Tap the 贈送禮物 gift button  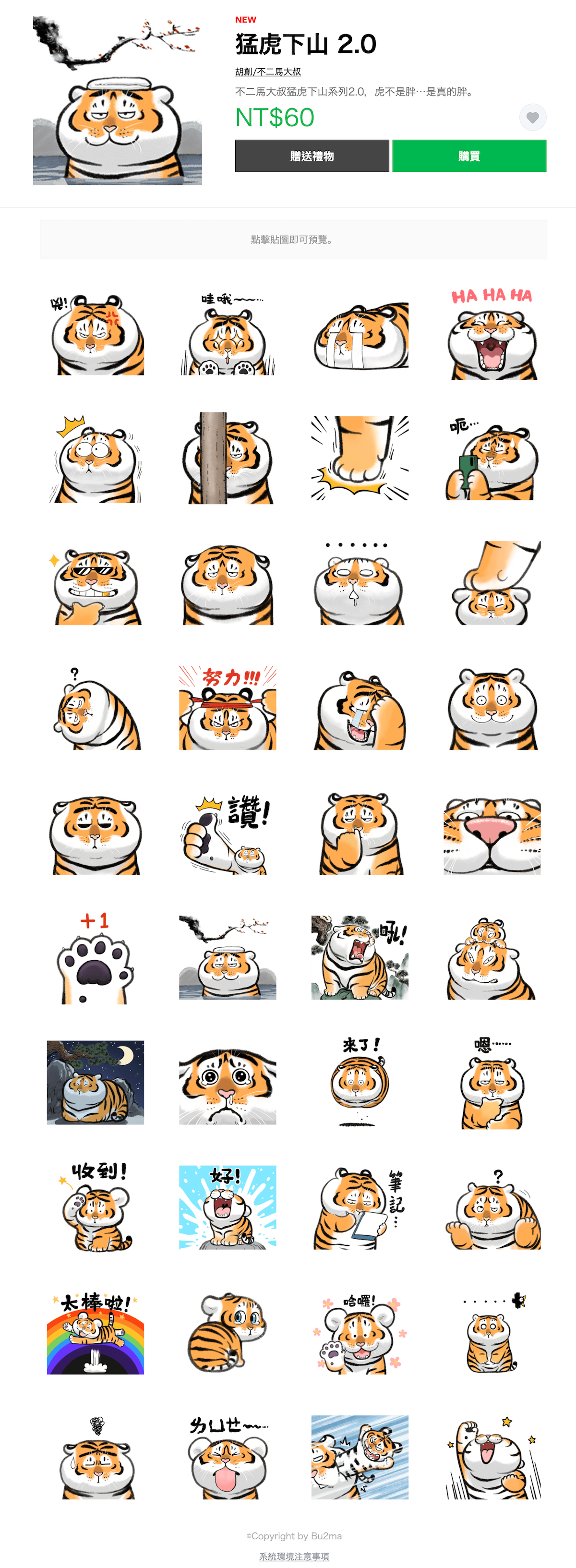(x=312, y=156)
